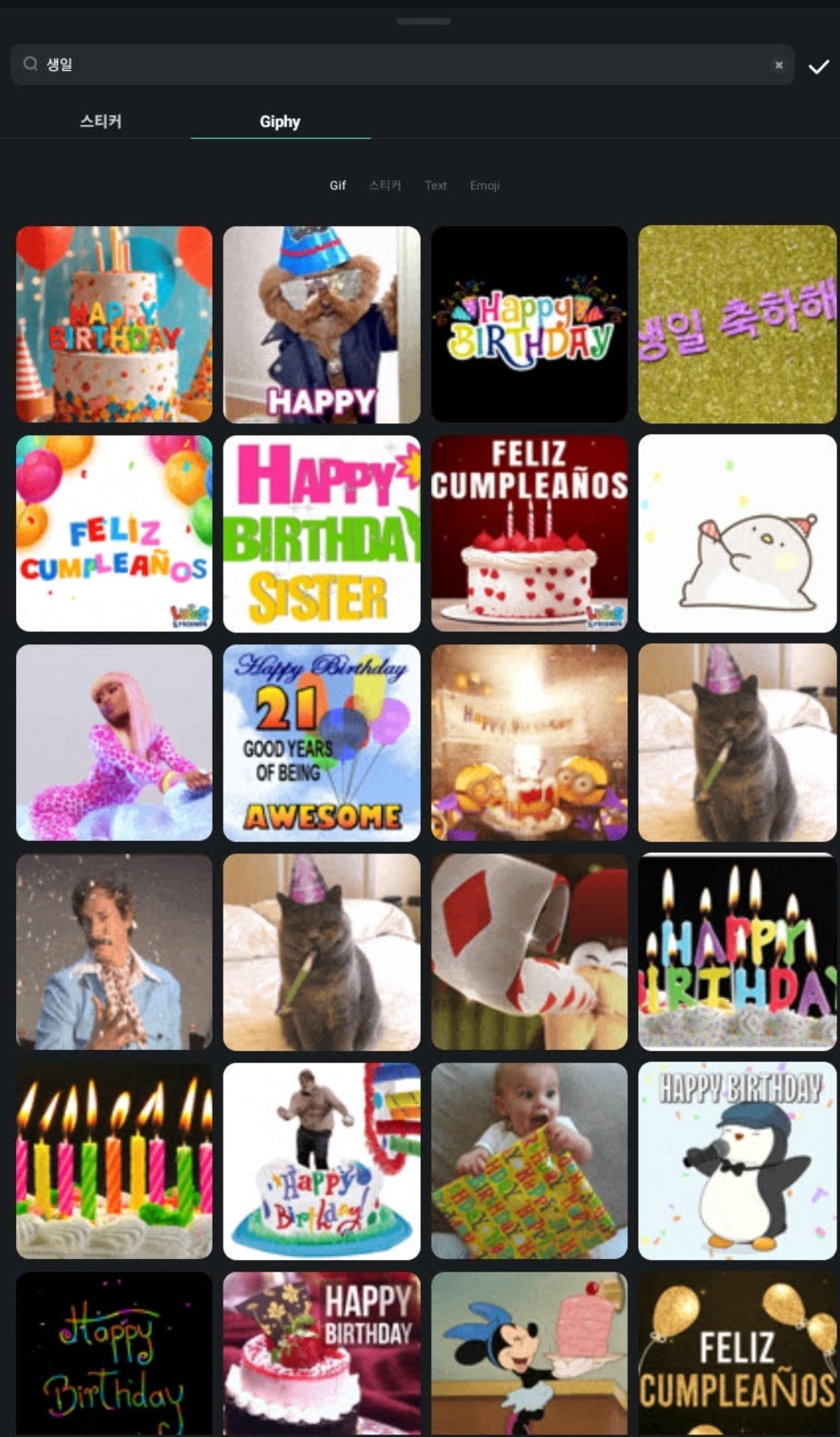Select the baby holding gift GIF
Image resolution: width=840 pixels, height=1437 pixels.
(x=529, y=1161)
